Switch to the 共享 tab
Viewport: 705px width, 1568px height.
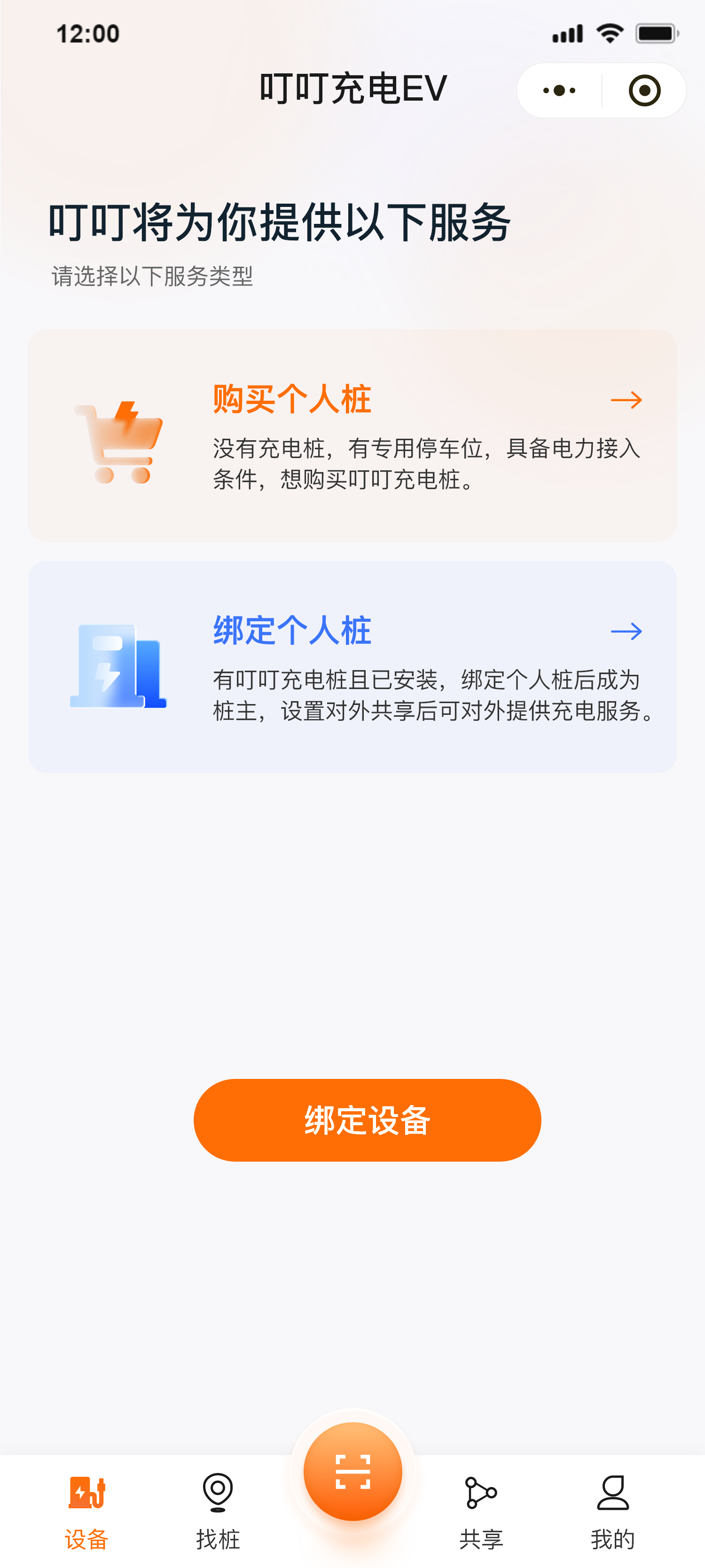click(x=481, y=1509)
